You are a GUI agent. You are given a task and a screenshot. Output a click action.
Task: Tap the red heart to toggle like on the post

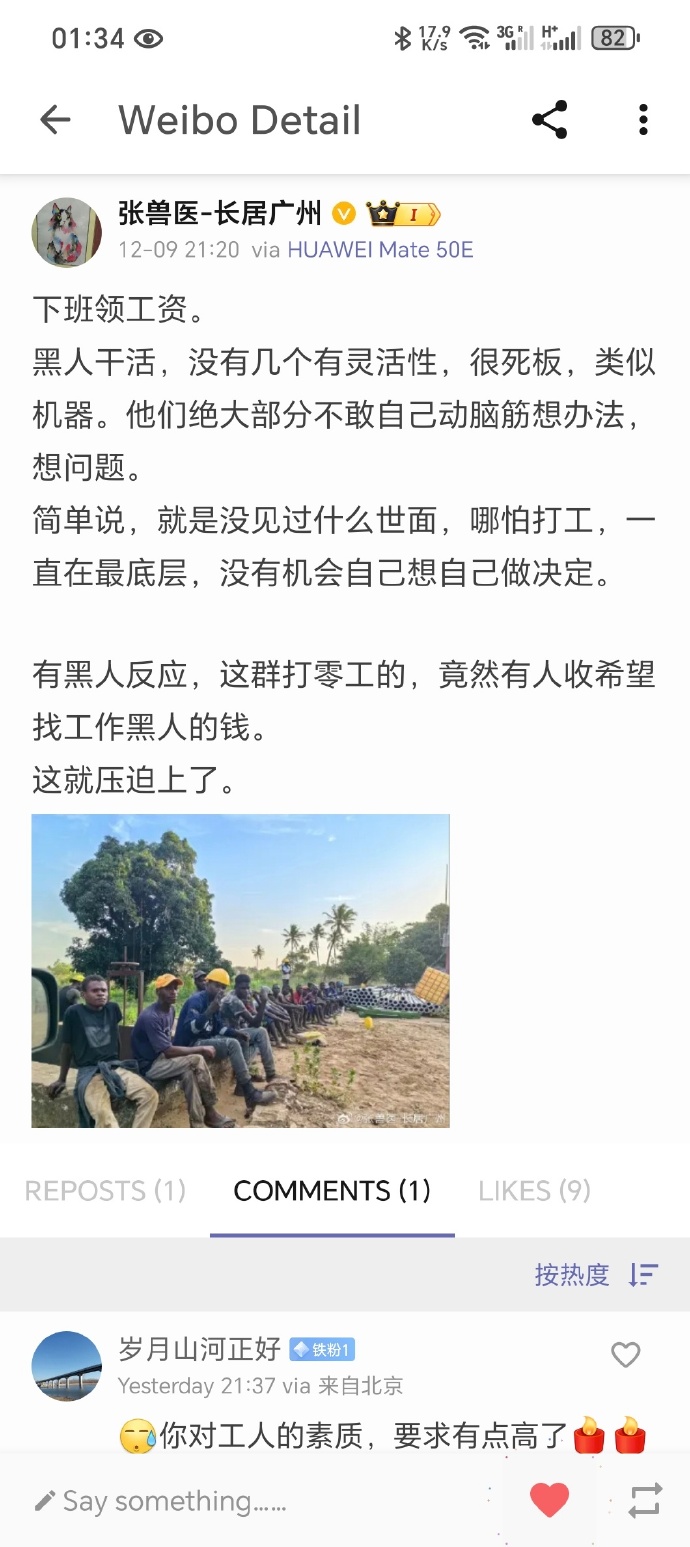(549, 1500)
